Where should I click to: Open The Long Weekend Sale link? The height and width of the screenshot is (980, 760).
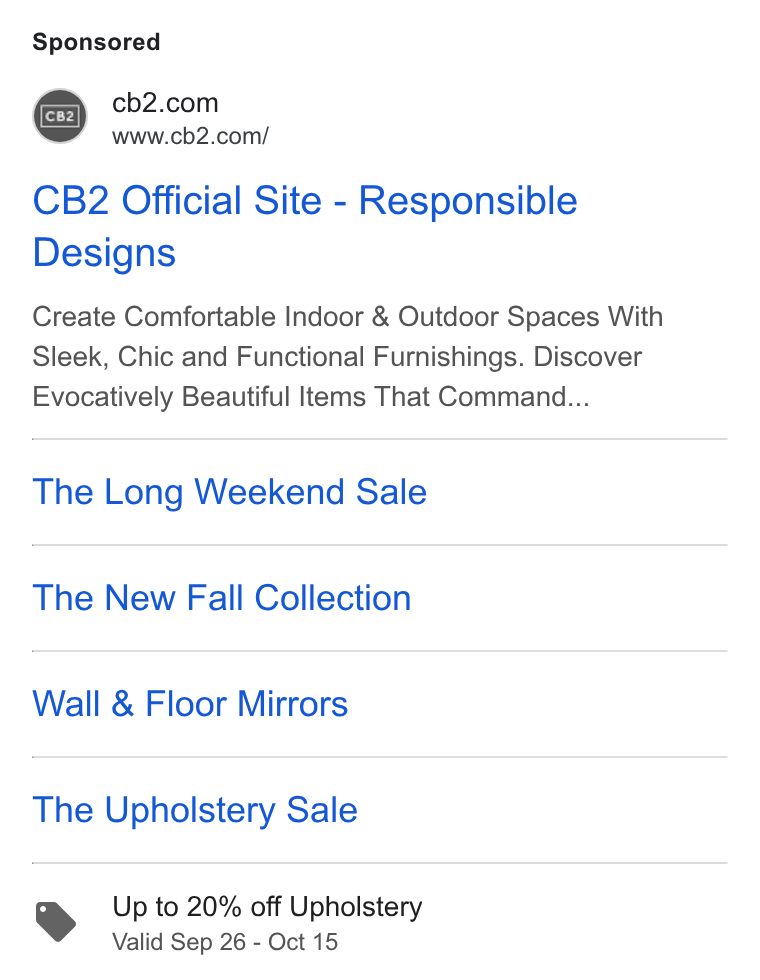(x=229, y=492)
